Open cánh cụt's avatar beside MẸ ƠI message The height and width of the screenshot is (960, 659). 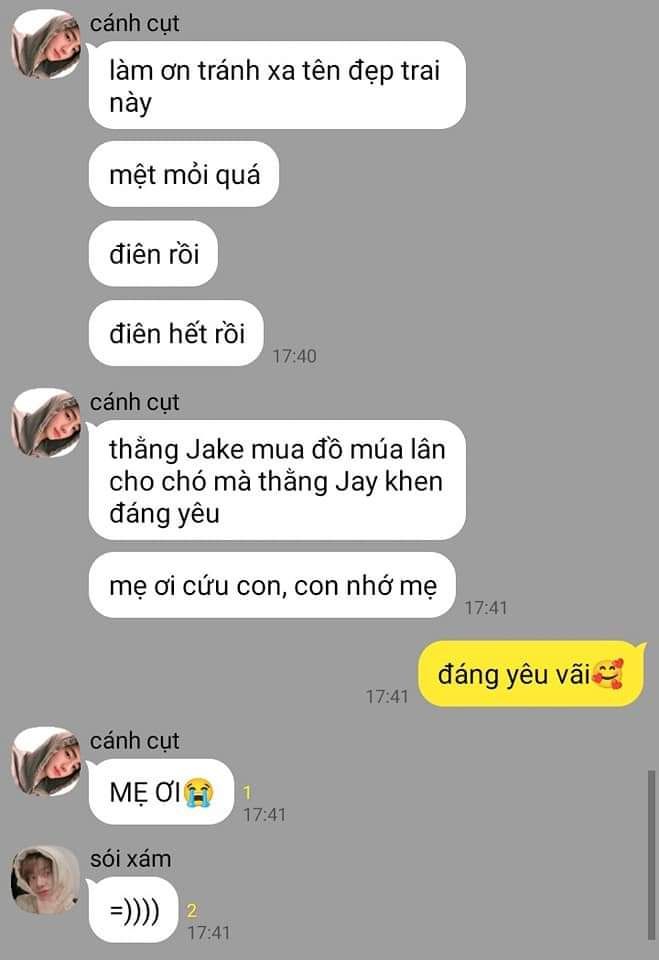45,762
